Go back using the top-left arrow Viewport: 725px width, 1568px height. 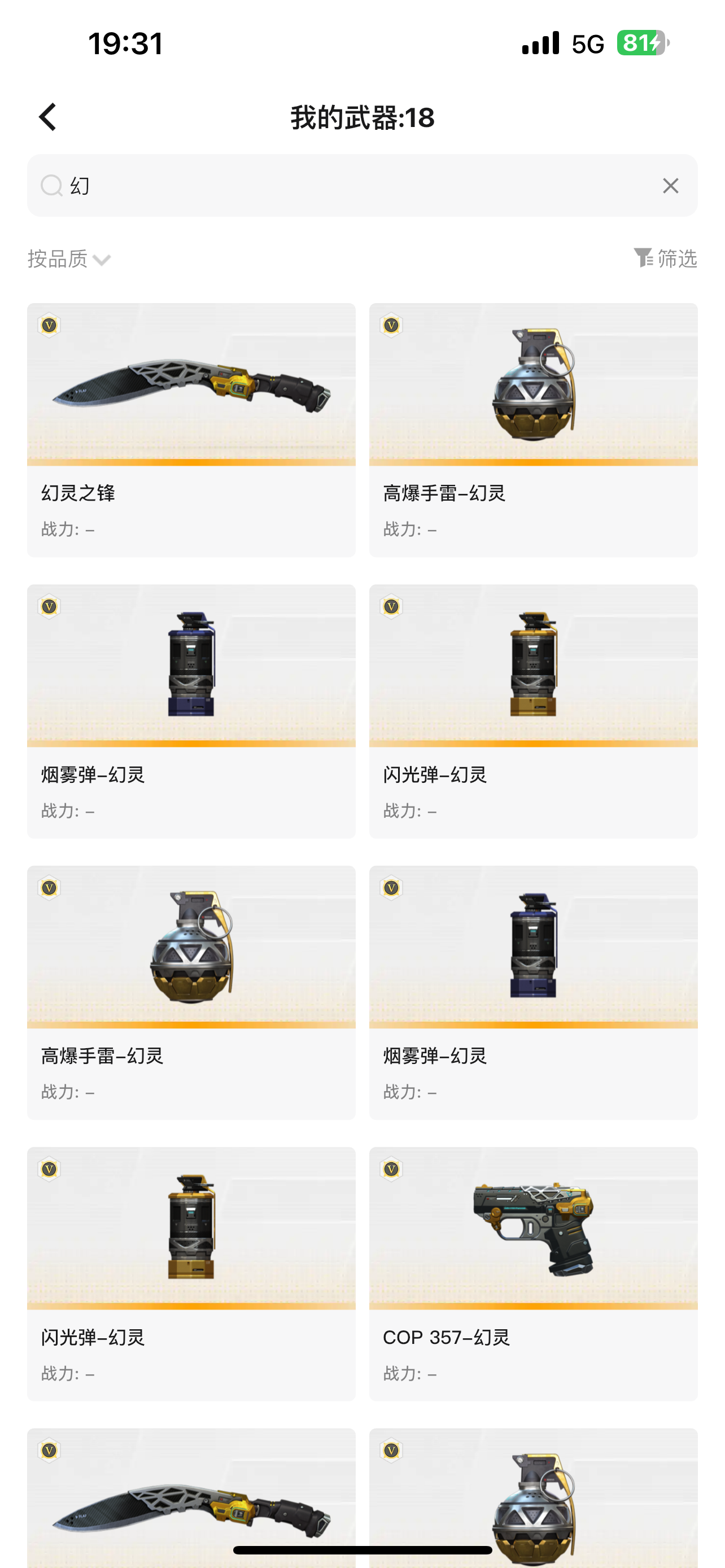click(x=47, y=117)
